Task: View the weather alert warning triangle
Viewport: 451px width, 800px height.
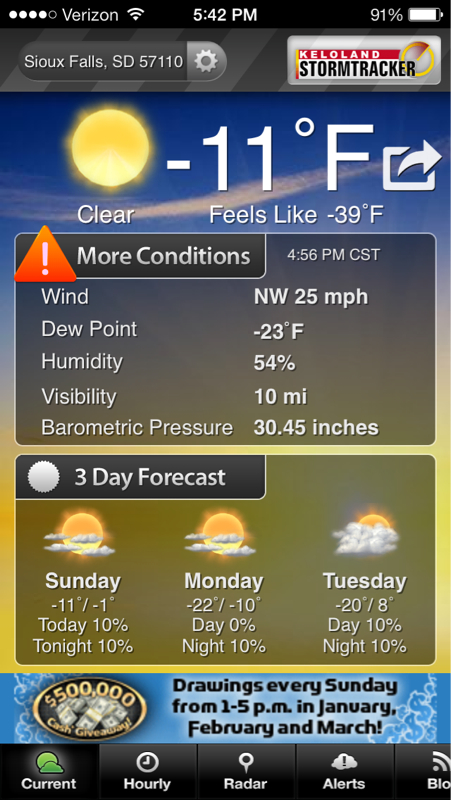Action: 45,254
